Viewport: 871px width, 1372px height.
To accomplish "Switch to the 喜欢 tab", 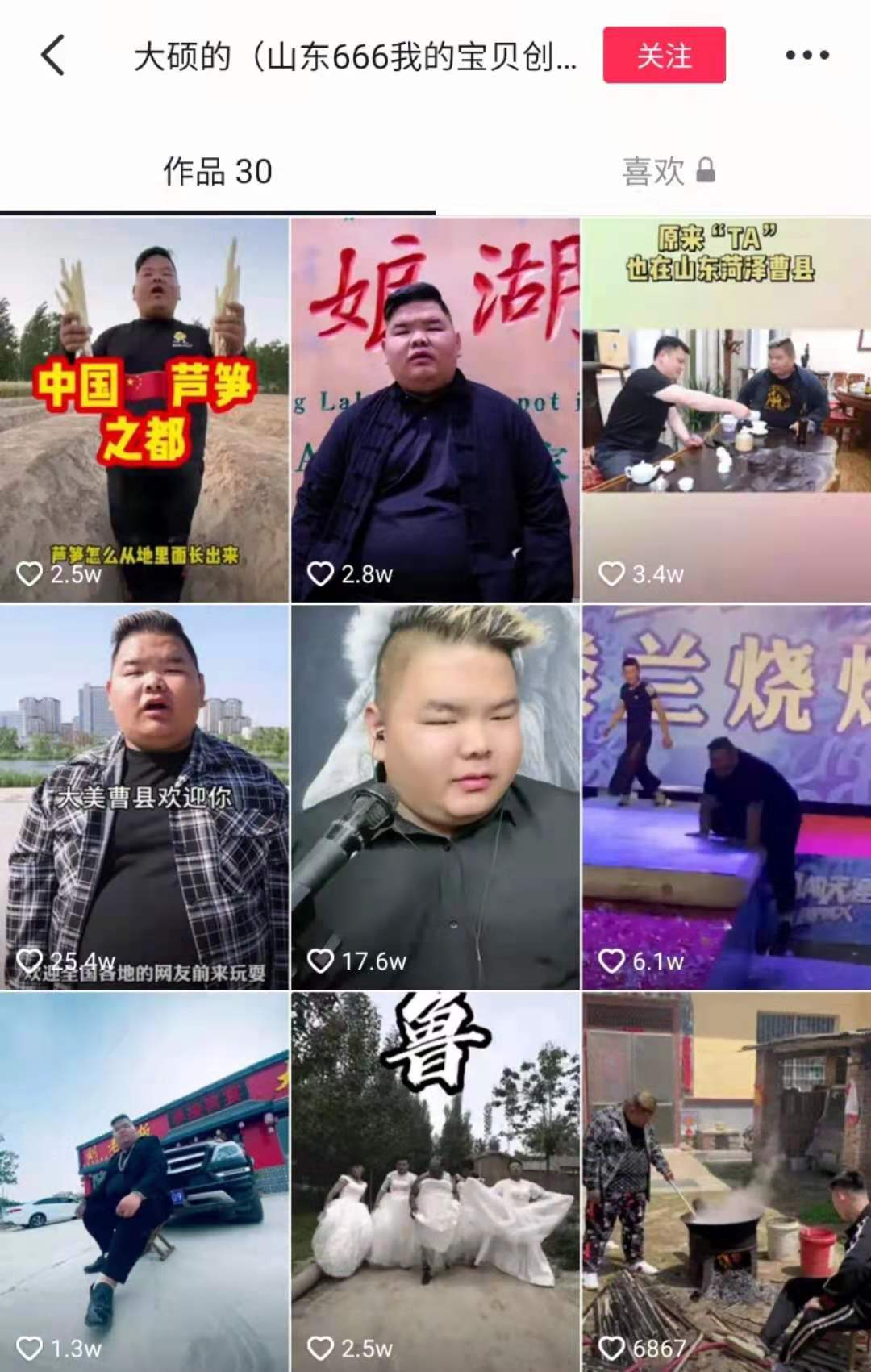I will point(668,172).
